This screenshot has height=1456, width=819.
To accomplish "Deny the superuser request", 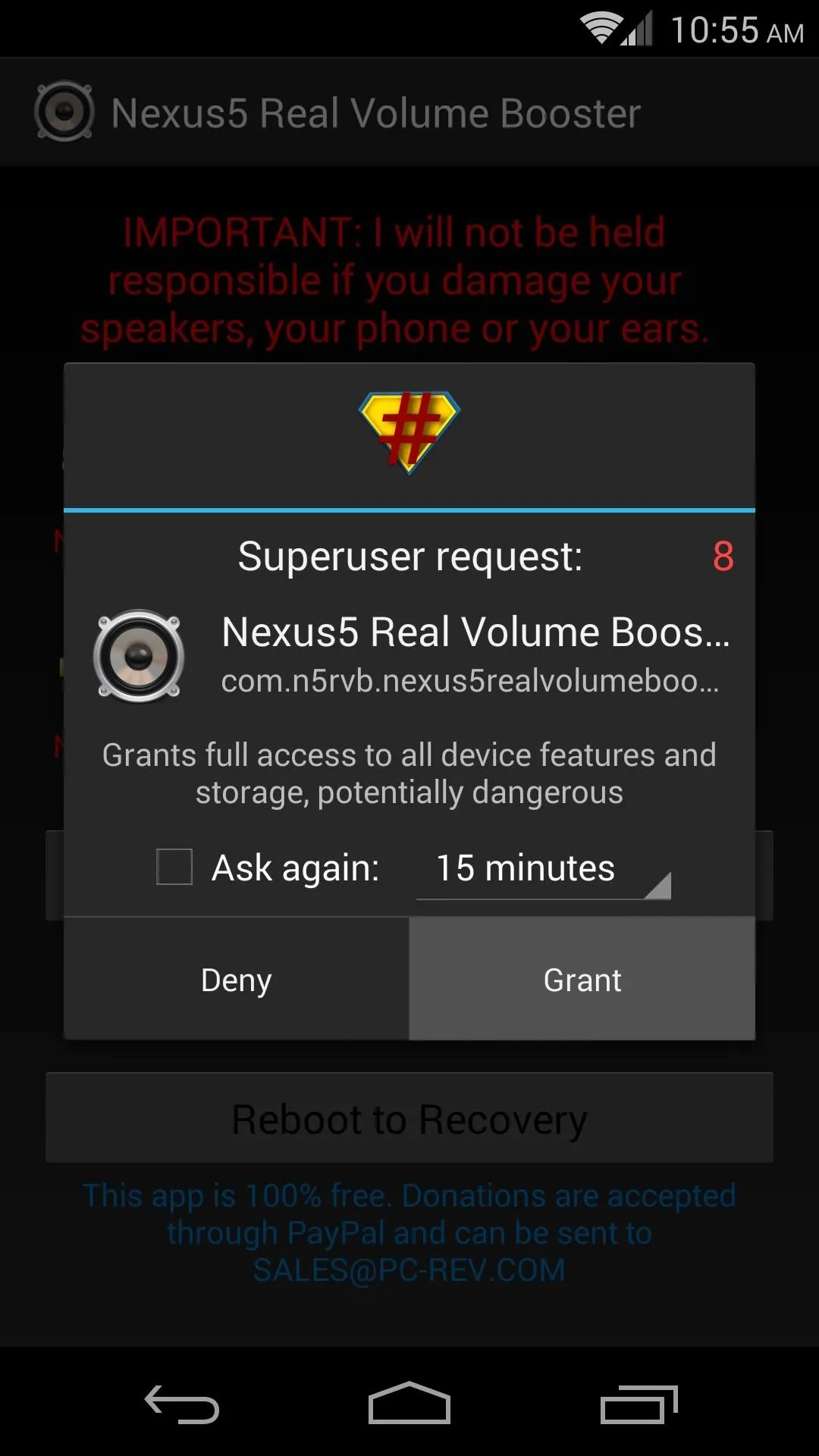I will [236, 979].
